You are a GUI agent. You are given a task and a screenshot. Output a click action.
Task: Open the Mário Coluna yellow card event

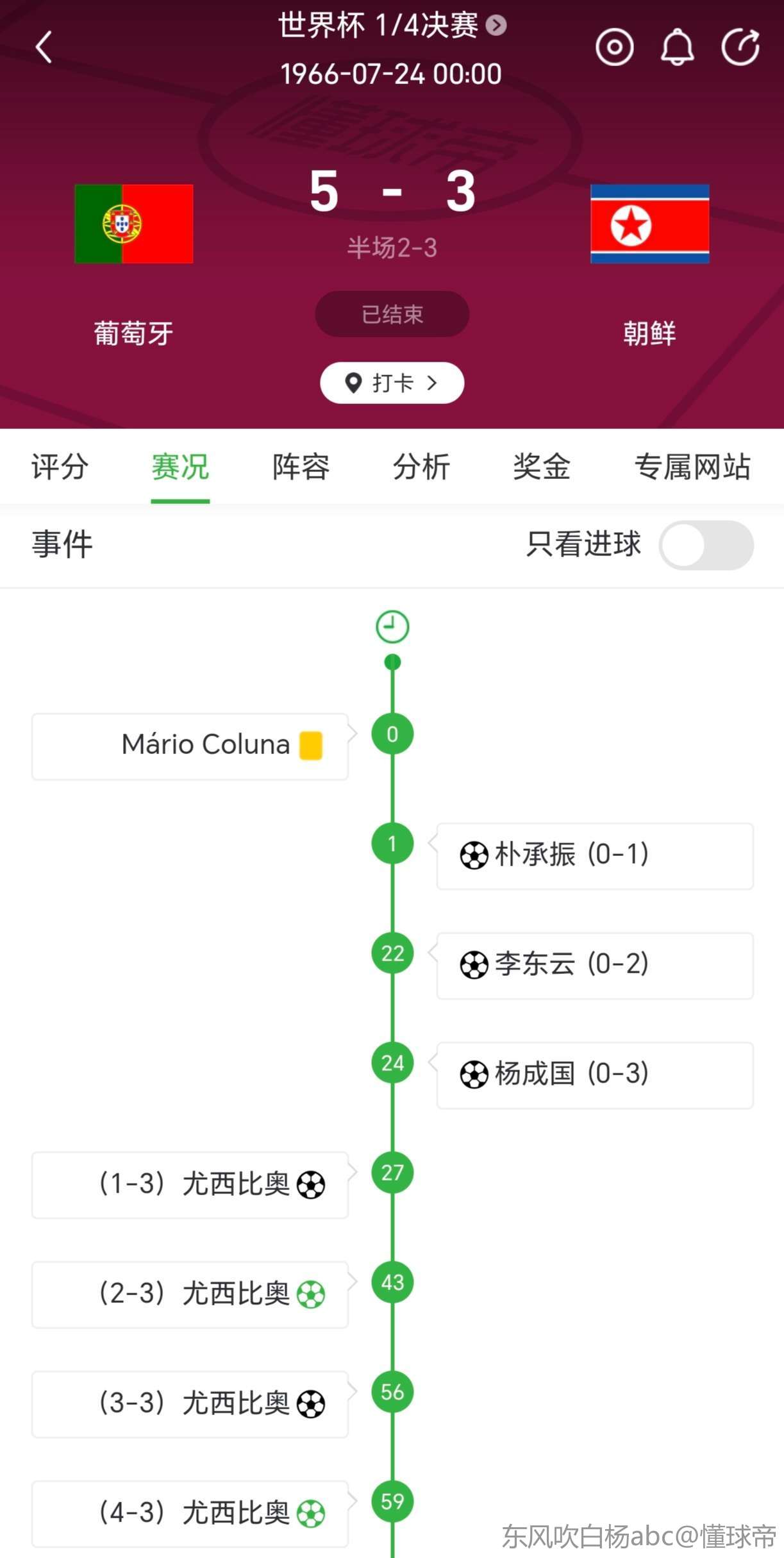[x=190, y=746]
